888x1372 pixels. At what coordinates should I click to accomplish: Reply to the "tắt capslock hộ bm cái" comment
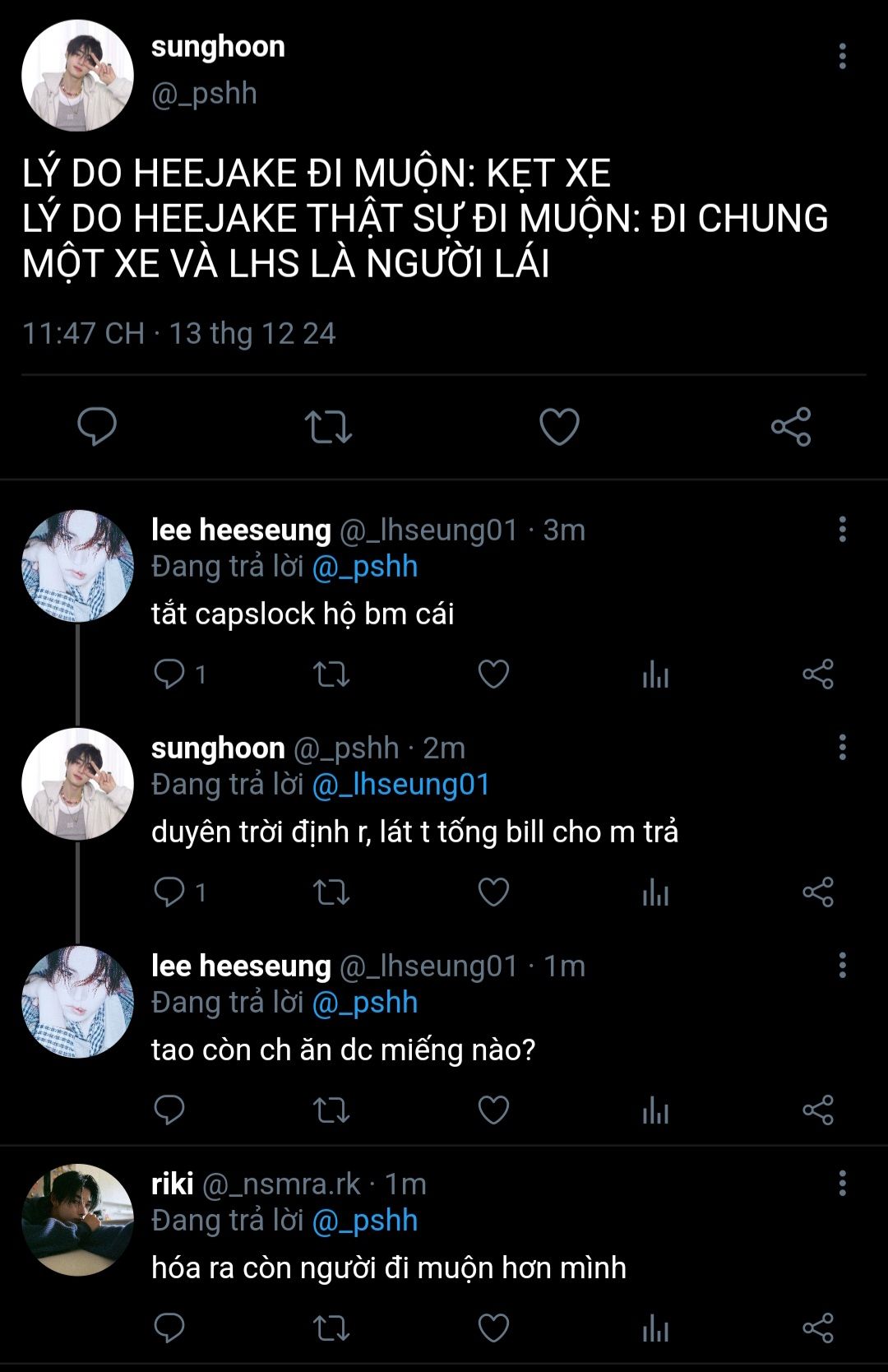pos(170,674)
